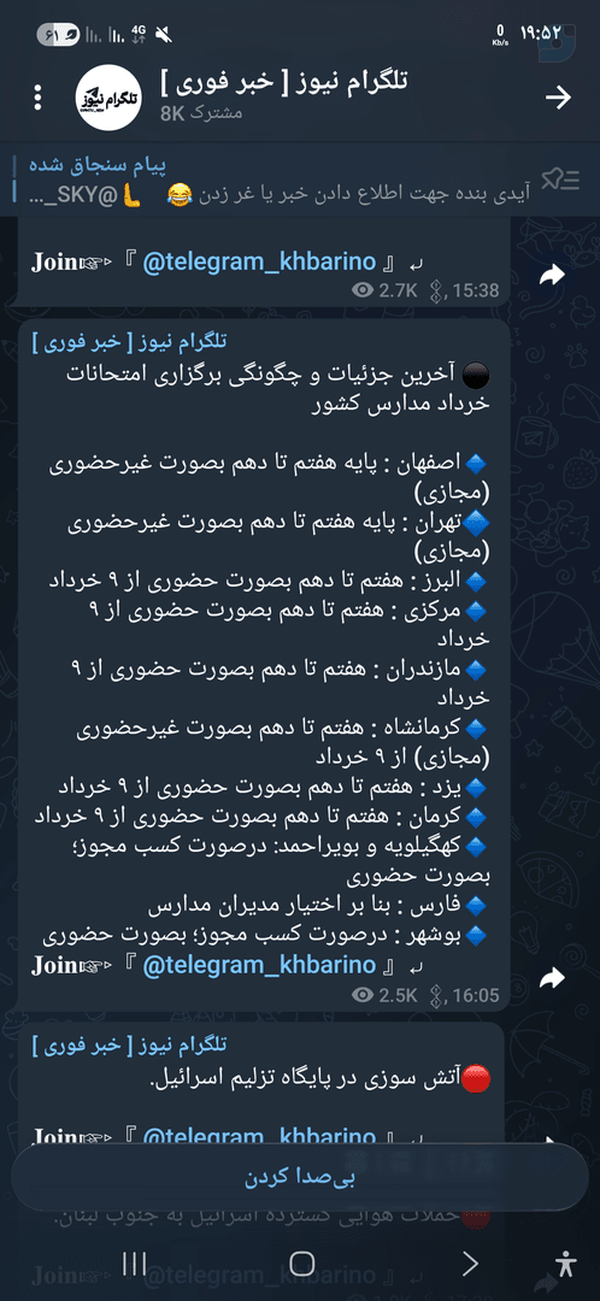Forward the message posted at 15:38
This screenshot has width=600, height=1301.
click(x=552, y=275)
